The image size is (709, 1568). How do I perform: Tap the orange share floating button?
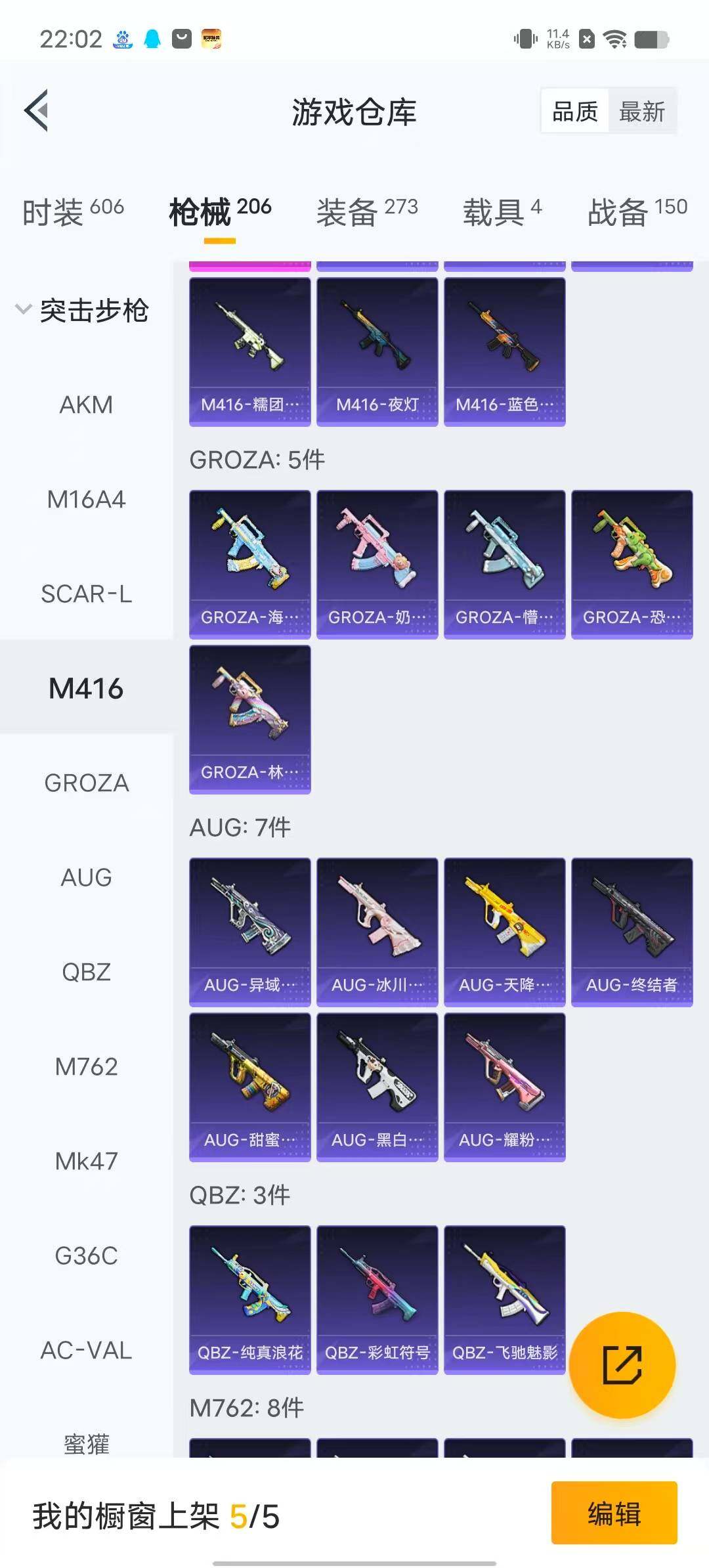tap(622, 1365)
